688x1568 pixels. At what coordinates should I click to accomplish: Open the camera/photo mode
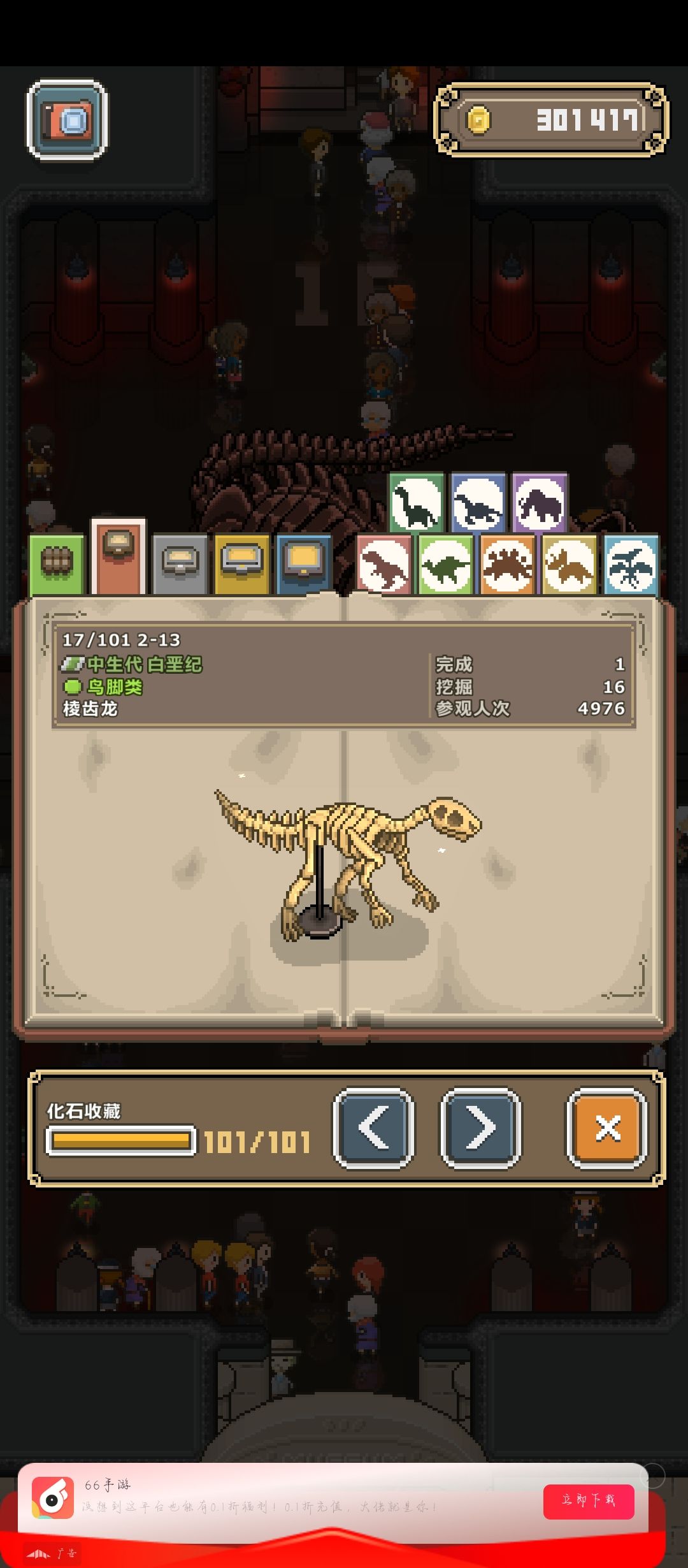[68, 121]
